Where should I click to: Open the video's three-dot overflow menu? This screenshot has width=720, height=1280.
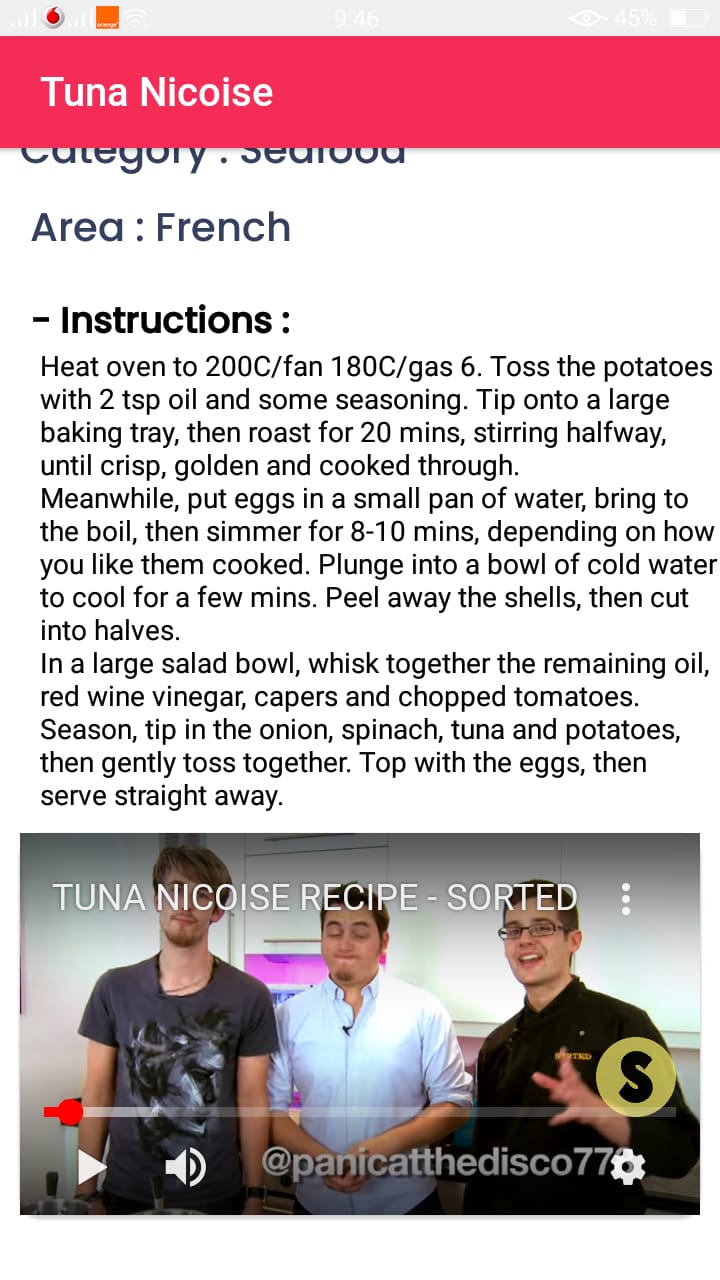click(626, 898)
